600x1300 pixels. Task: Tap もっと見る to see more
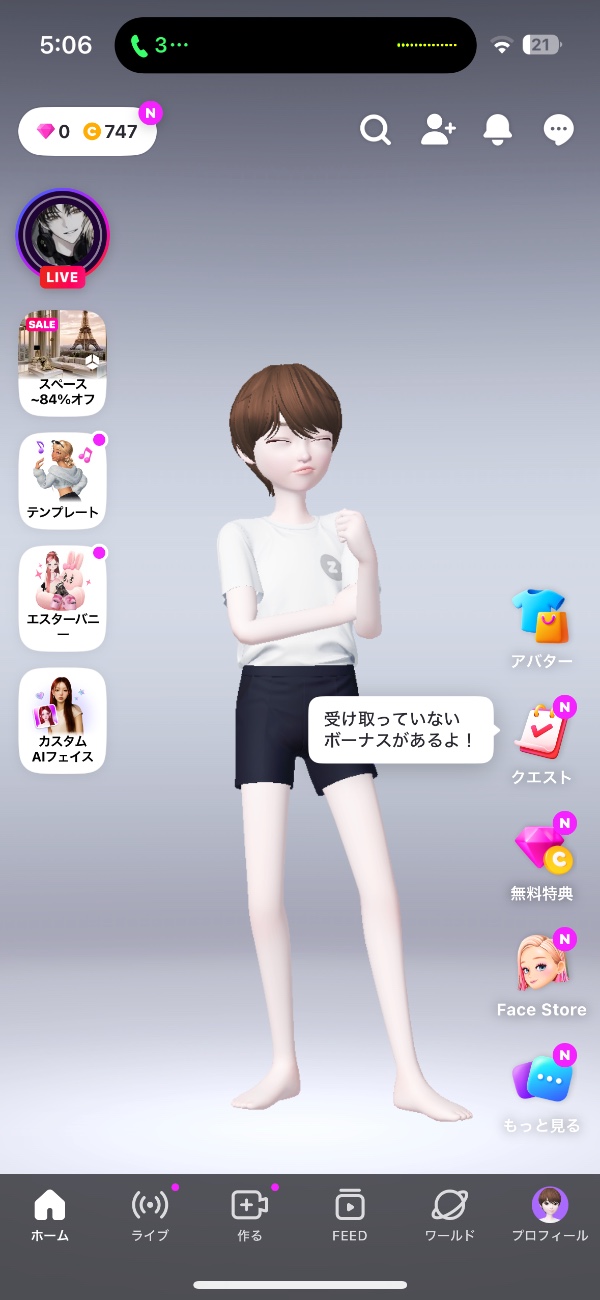click(x=541, y=1090)
